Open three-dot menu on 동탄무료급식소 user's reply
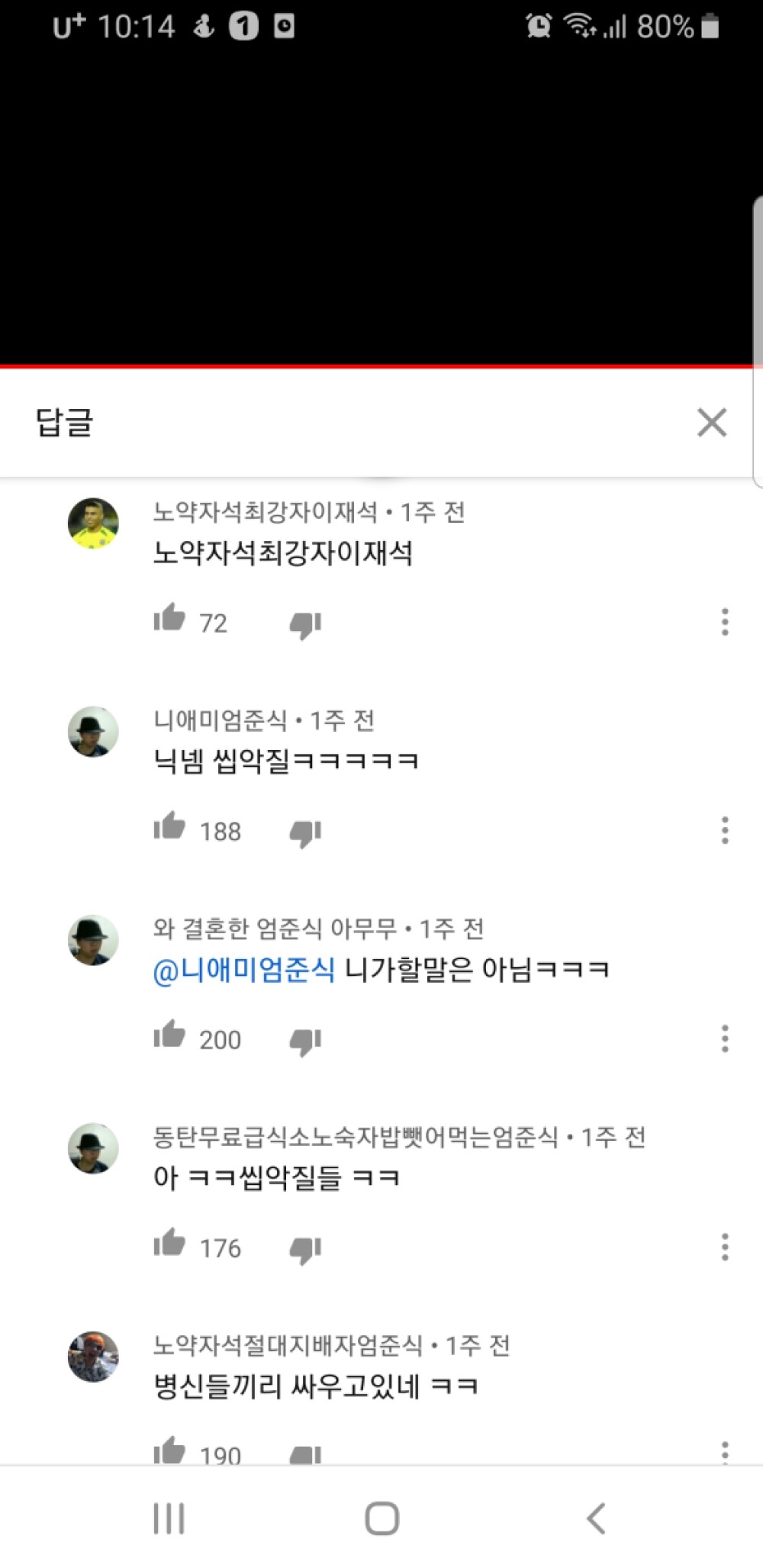This screenshot has width=763, height=1568. (723, 1248)
